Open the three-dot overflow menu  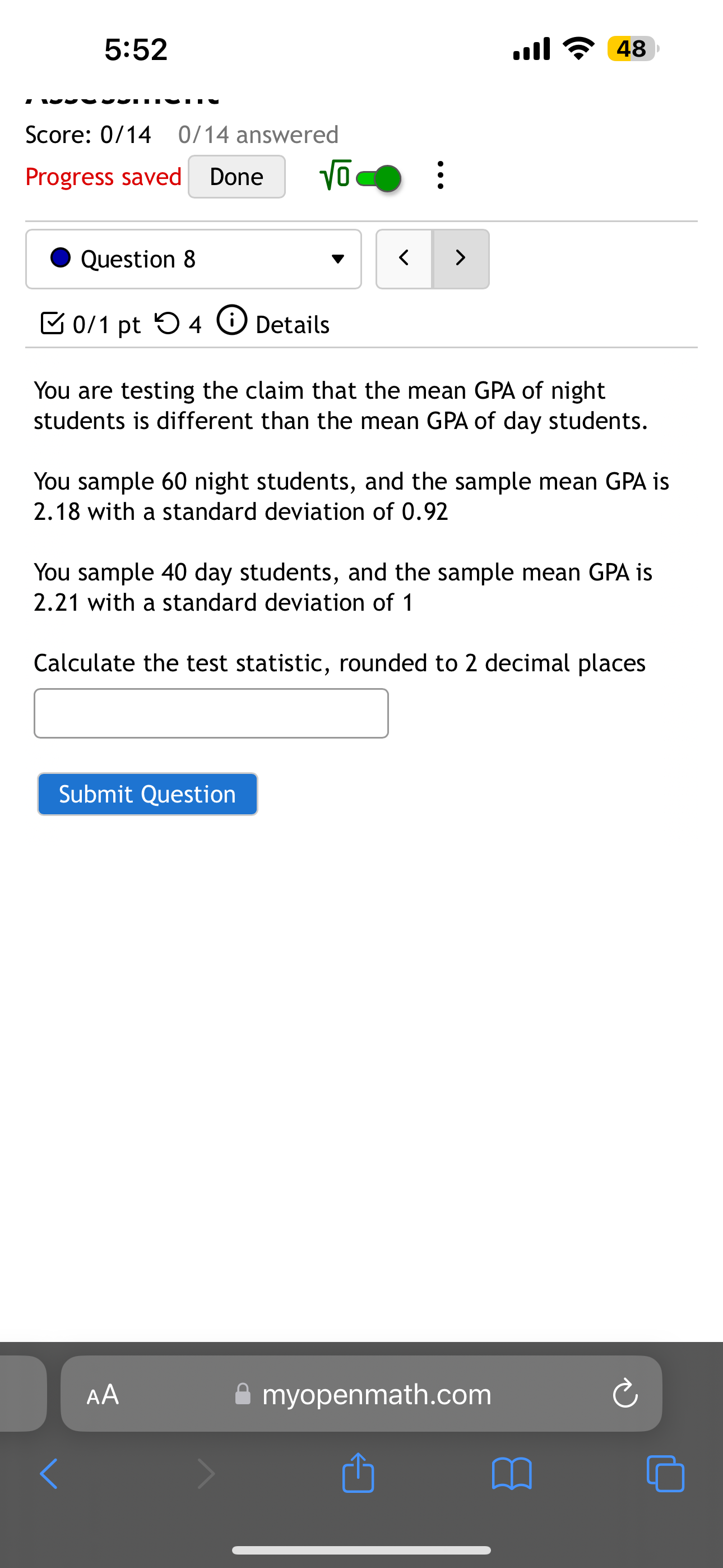pyautogui.click(x=440, y=177)
